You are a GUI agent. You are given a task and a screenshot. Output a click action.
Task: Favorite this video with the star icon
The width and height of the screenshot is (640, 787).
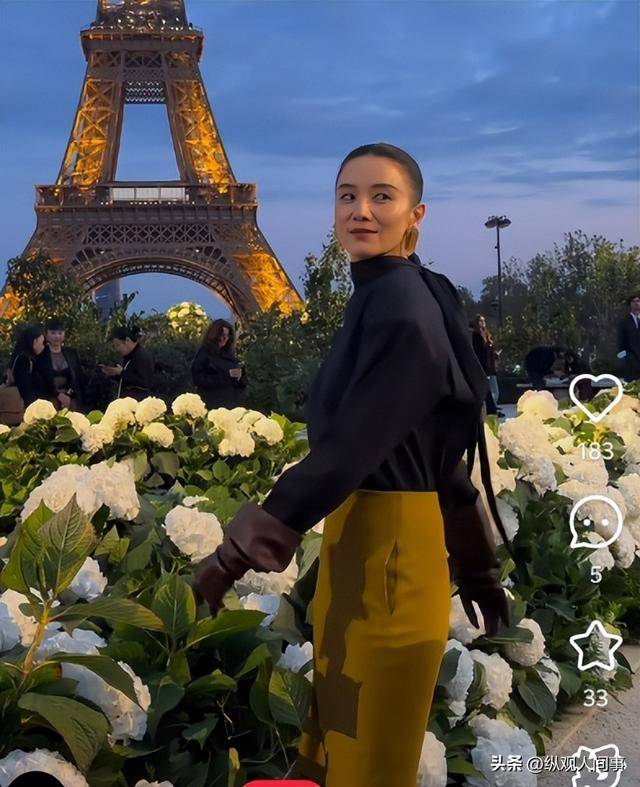[x=596, y=646]
